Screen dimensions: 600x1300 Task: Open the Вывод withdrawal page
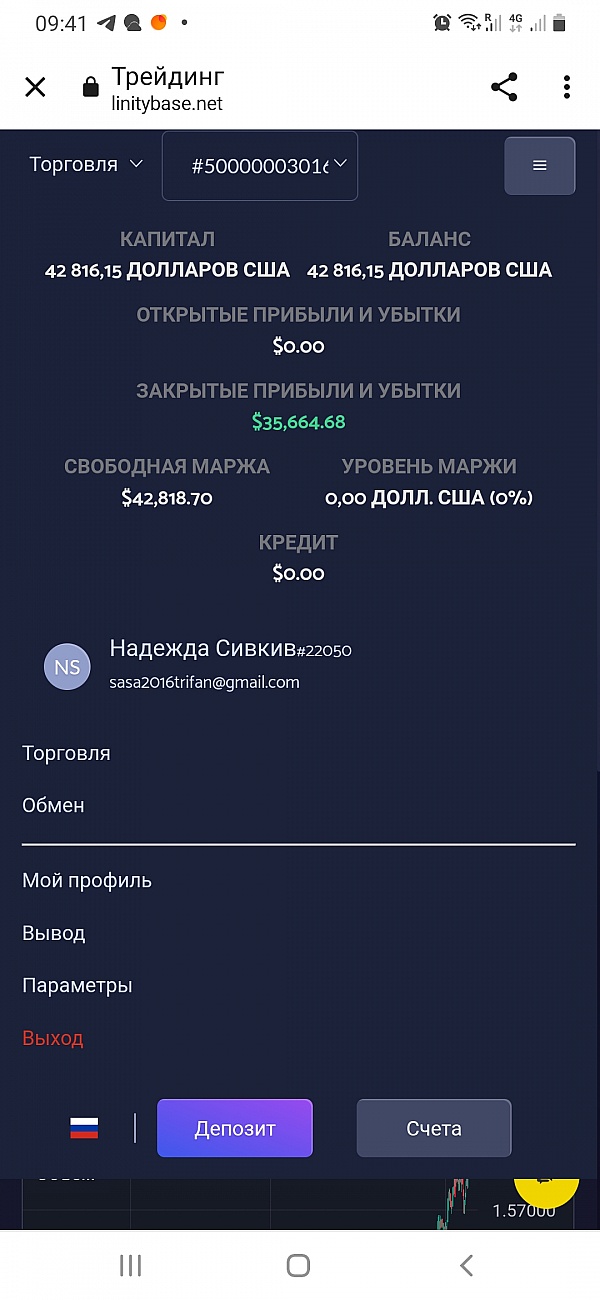(x=53, y=933)
